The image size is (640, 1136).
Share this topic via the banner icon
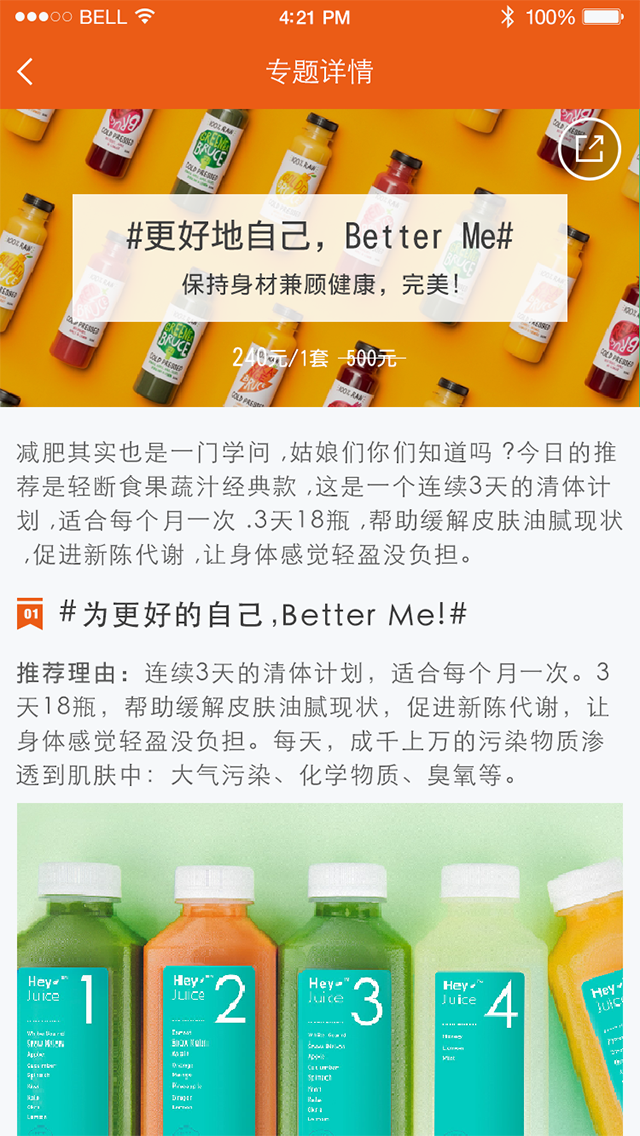point(589,150)
